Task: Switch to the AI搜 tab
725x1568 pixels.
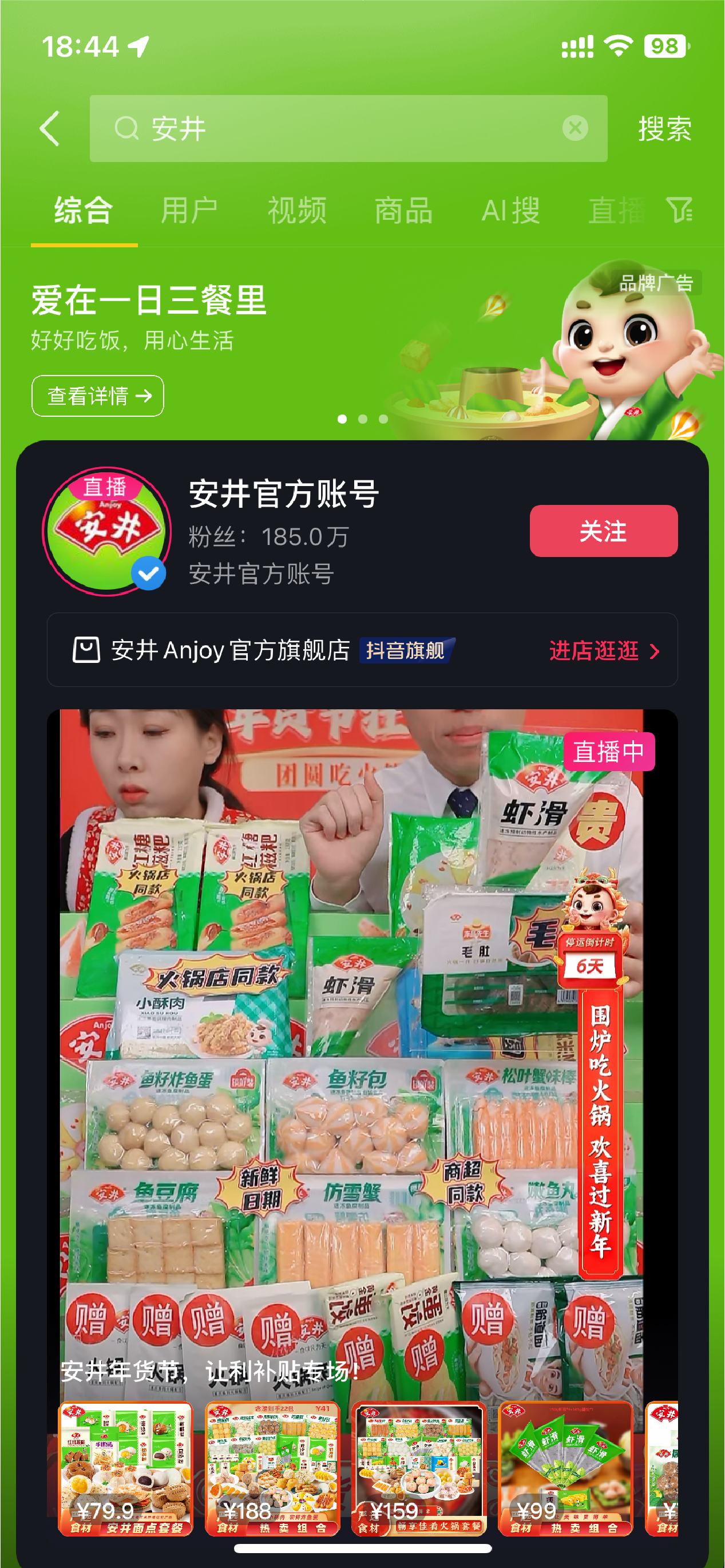Action: (510, 211)
